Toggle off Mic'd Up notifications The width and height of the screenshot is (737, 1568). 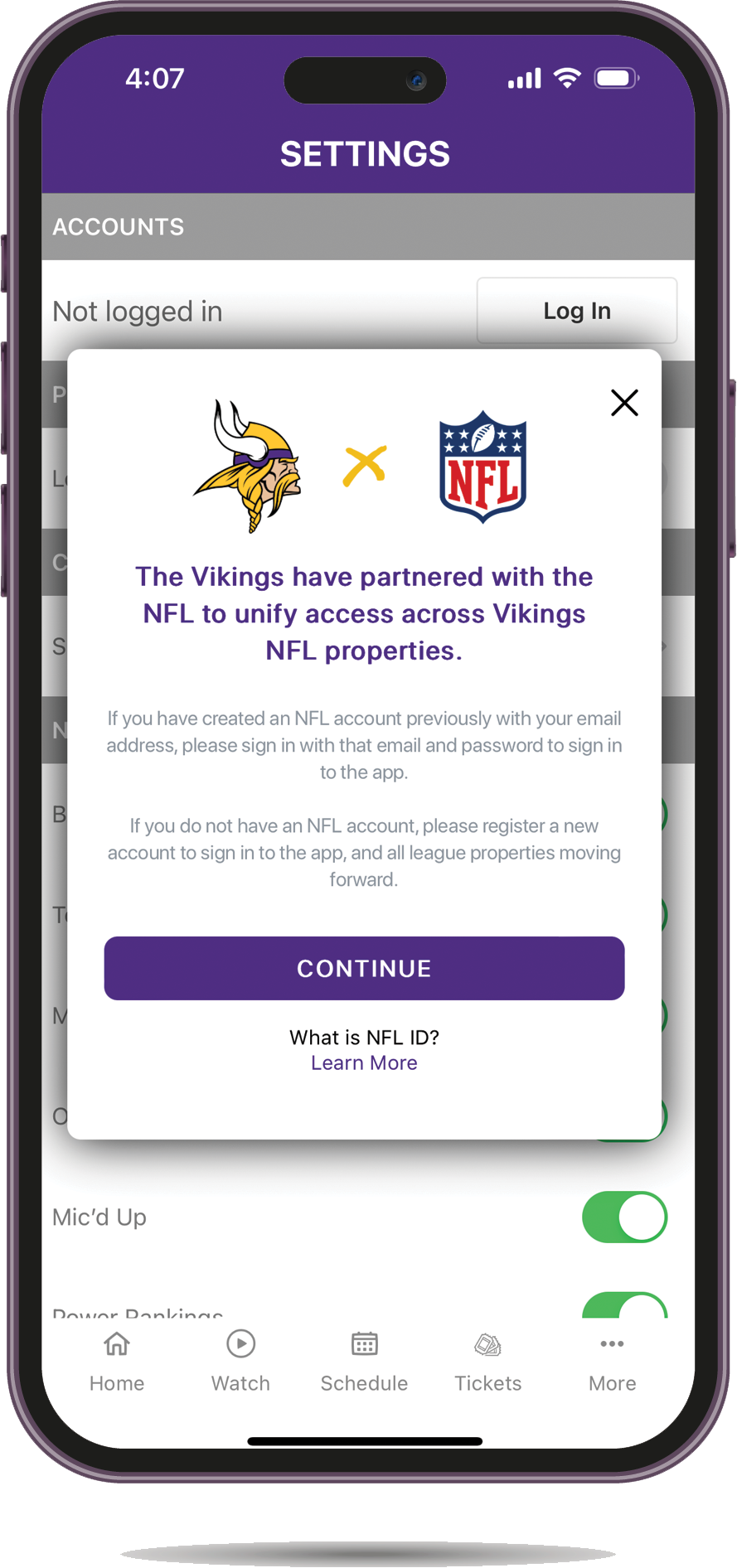(x=624, y=1217)
